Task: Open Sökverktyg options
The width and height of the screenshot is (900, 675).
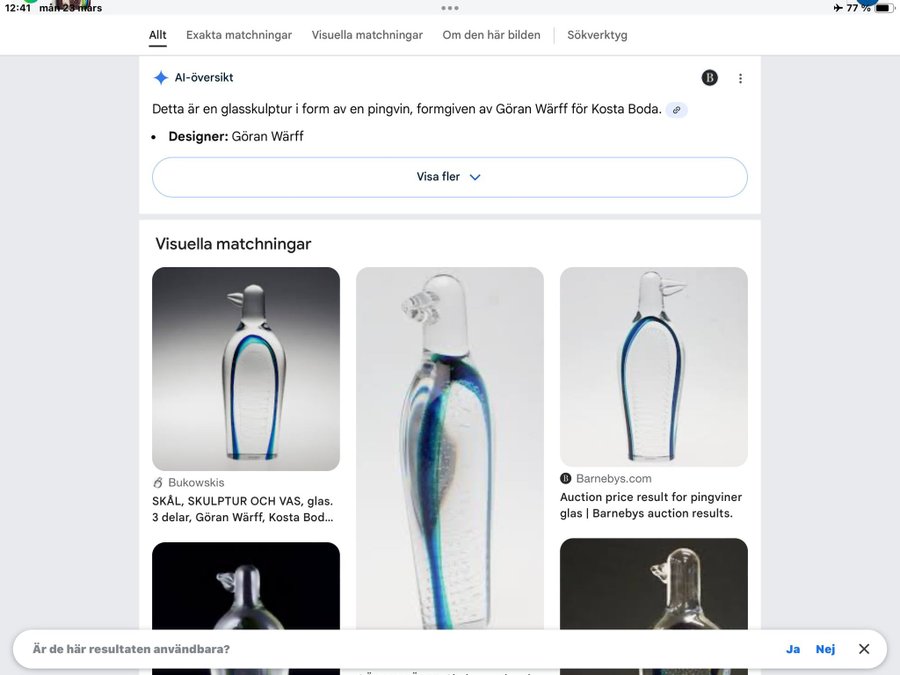Action: coord(597,35)
